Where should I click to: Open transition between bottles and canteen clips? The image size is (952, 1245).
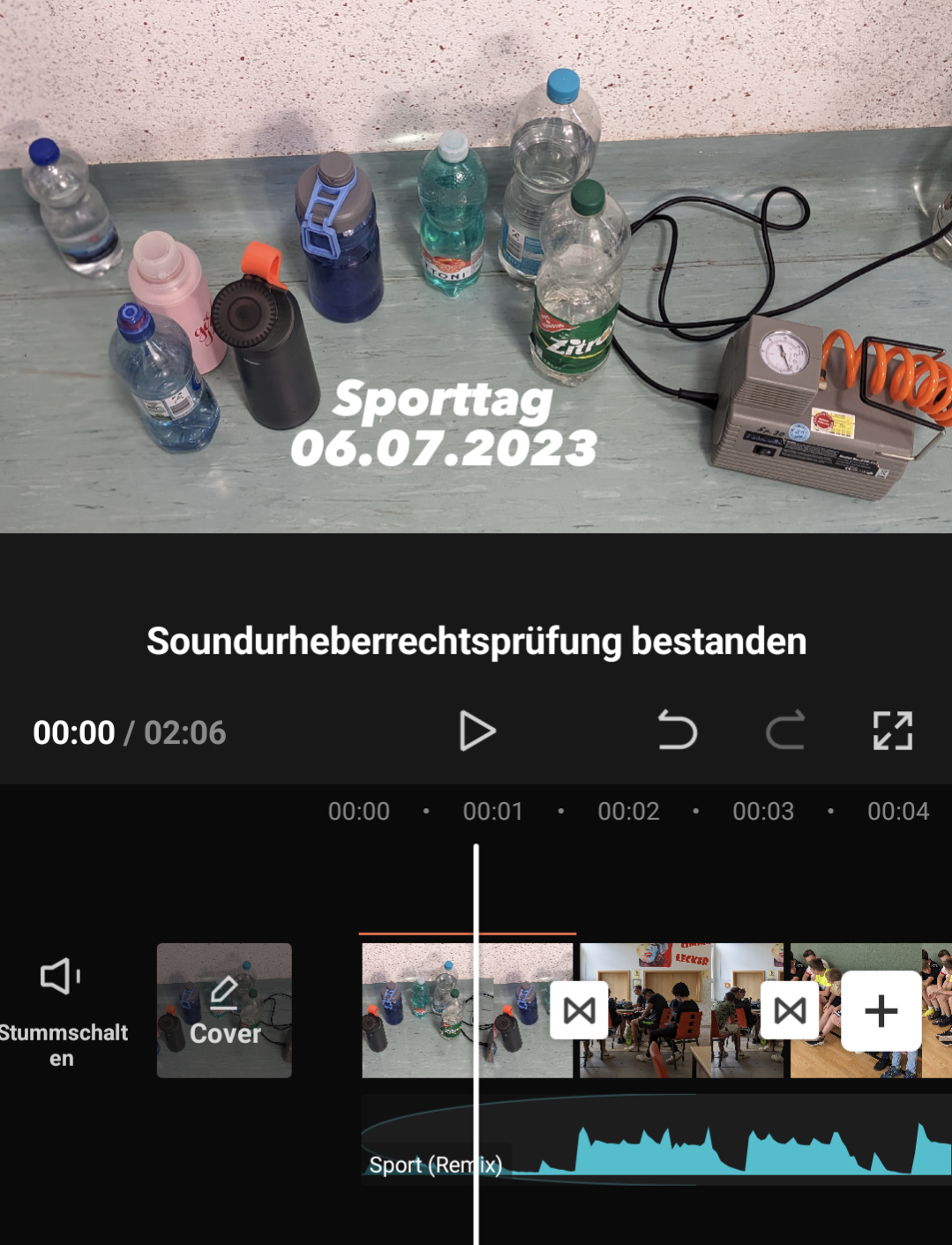pyautogui.click(x=579, y=1010)
